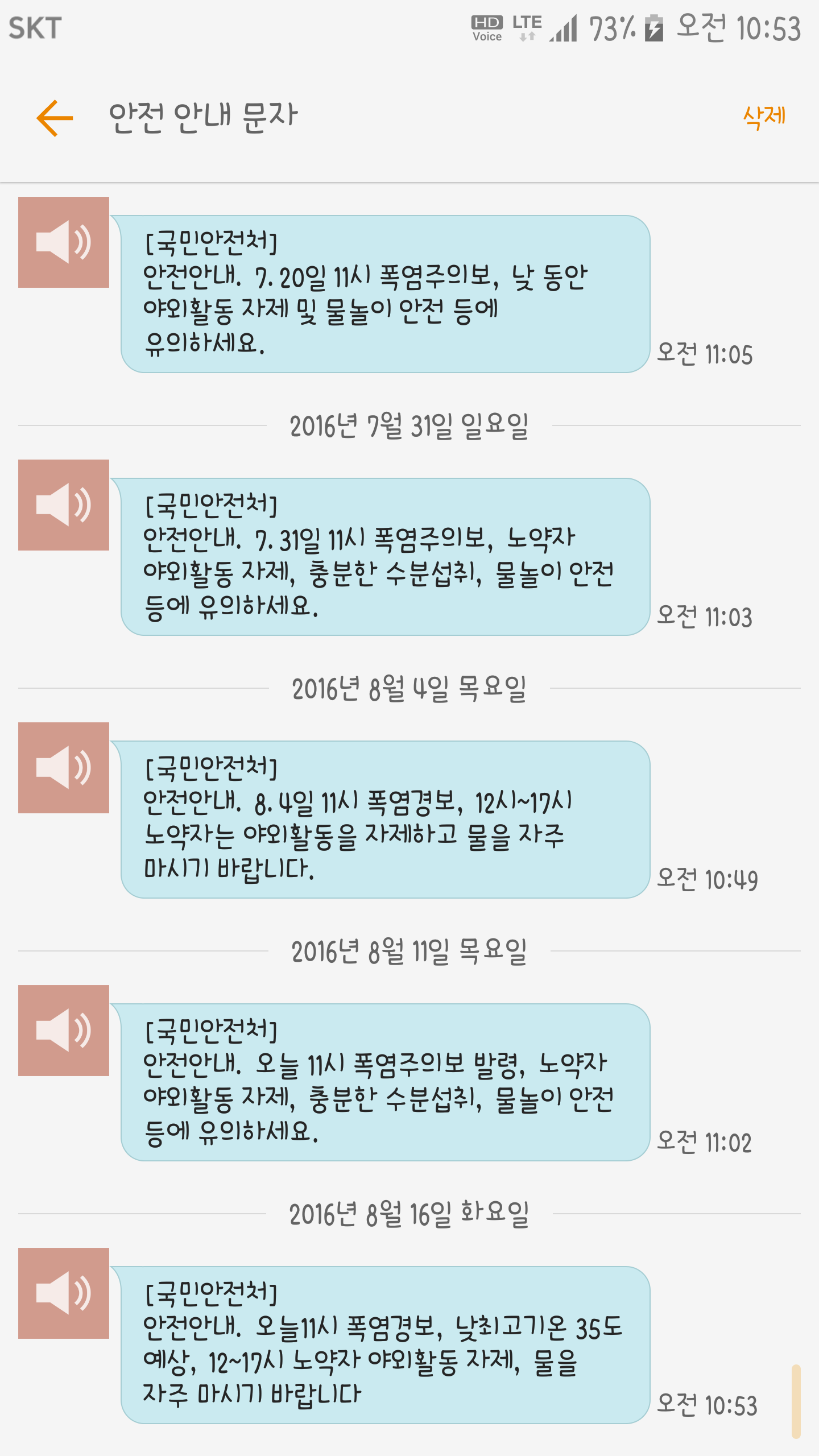Open the 7.31일 폭염주의보 alert message
Image resolution: width=819 pixels, height=1456 pixels.
pos(384,556)
